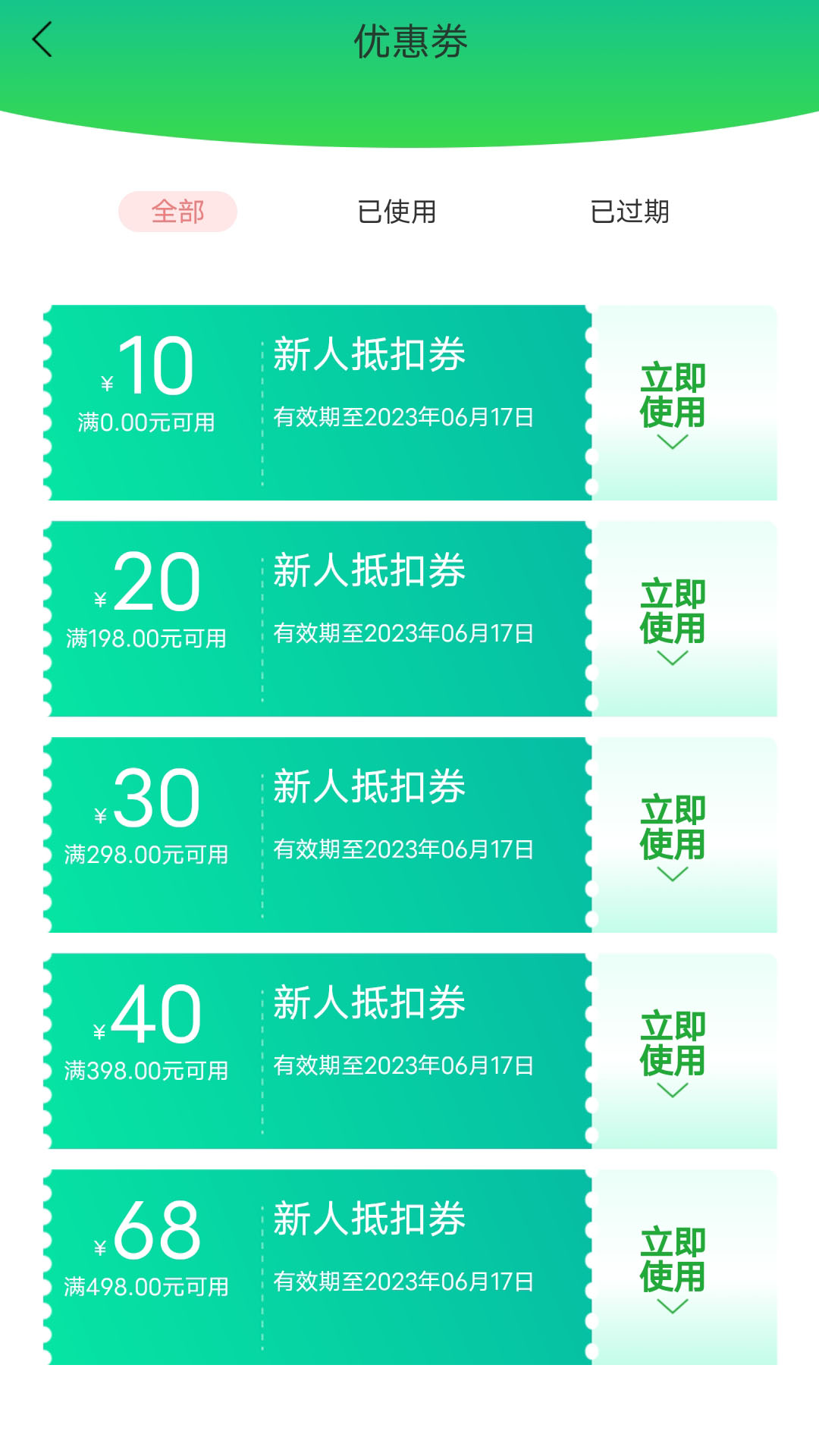Click 立即使用 on the ¥10 coupon

point(672,394)
